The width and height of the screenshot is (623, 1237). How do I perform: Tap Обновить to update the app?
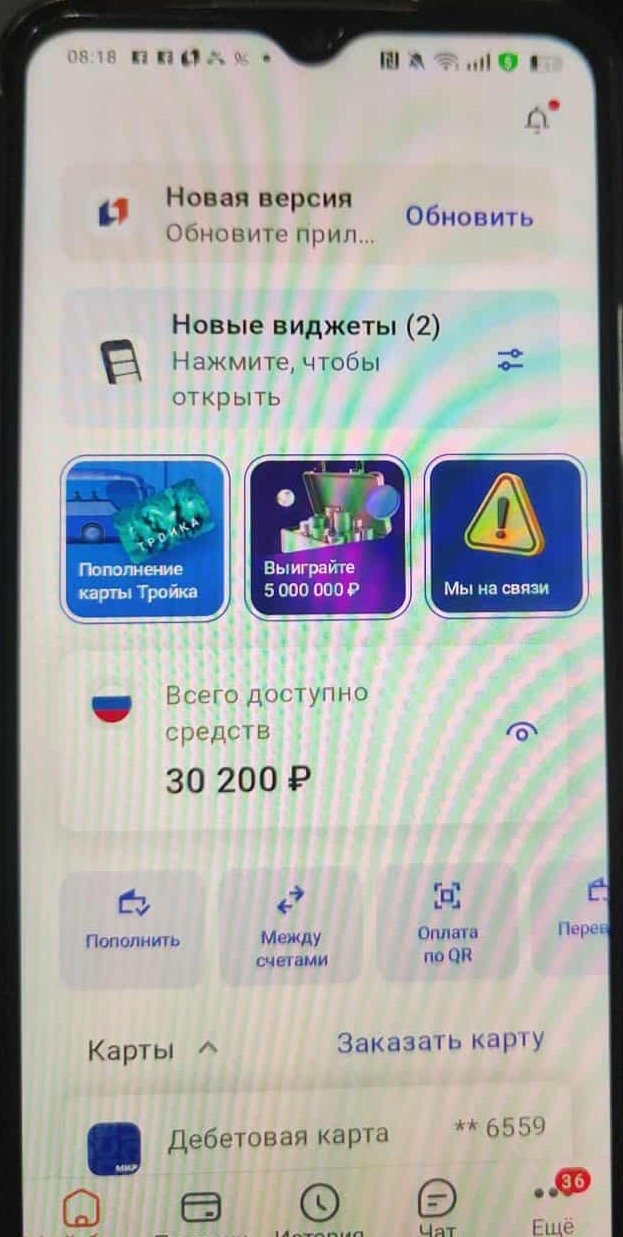[x=468, y=217]
